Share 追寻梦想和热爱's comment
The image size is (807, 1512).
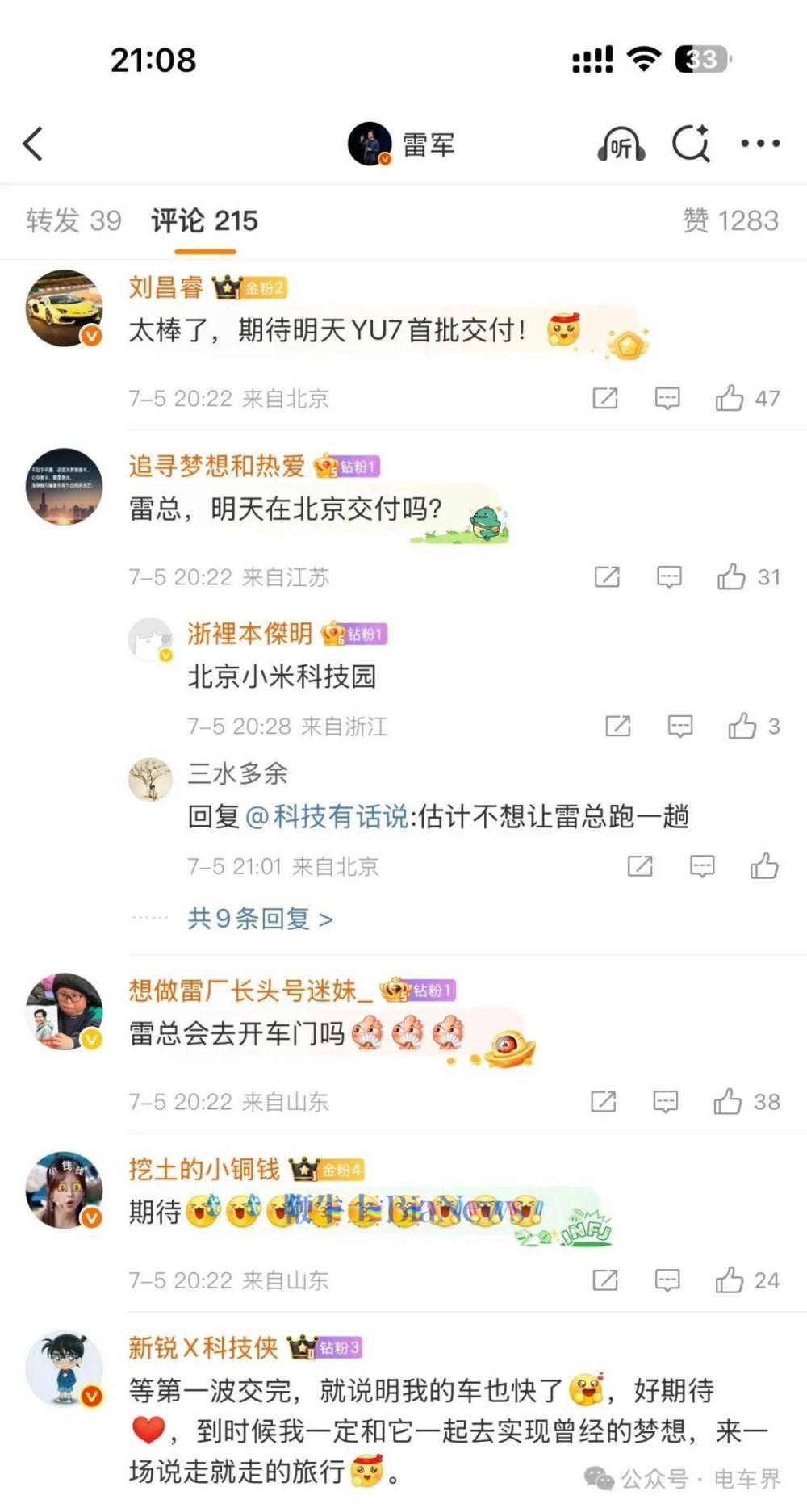click(607, 576)
